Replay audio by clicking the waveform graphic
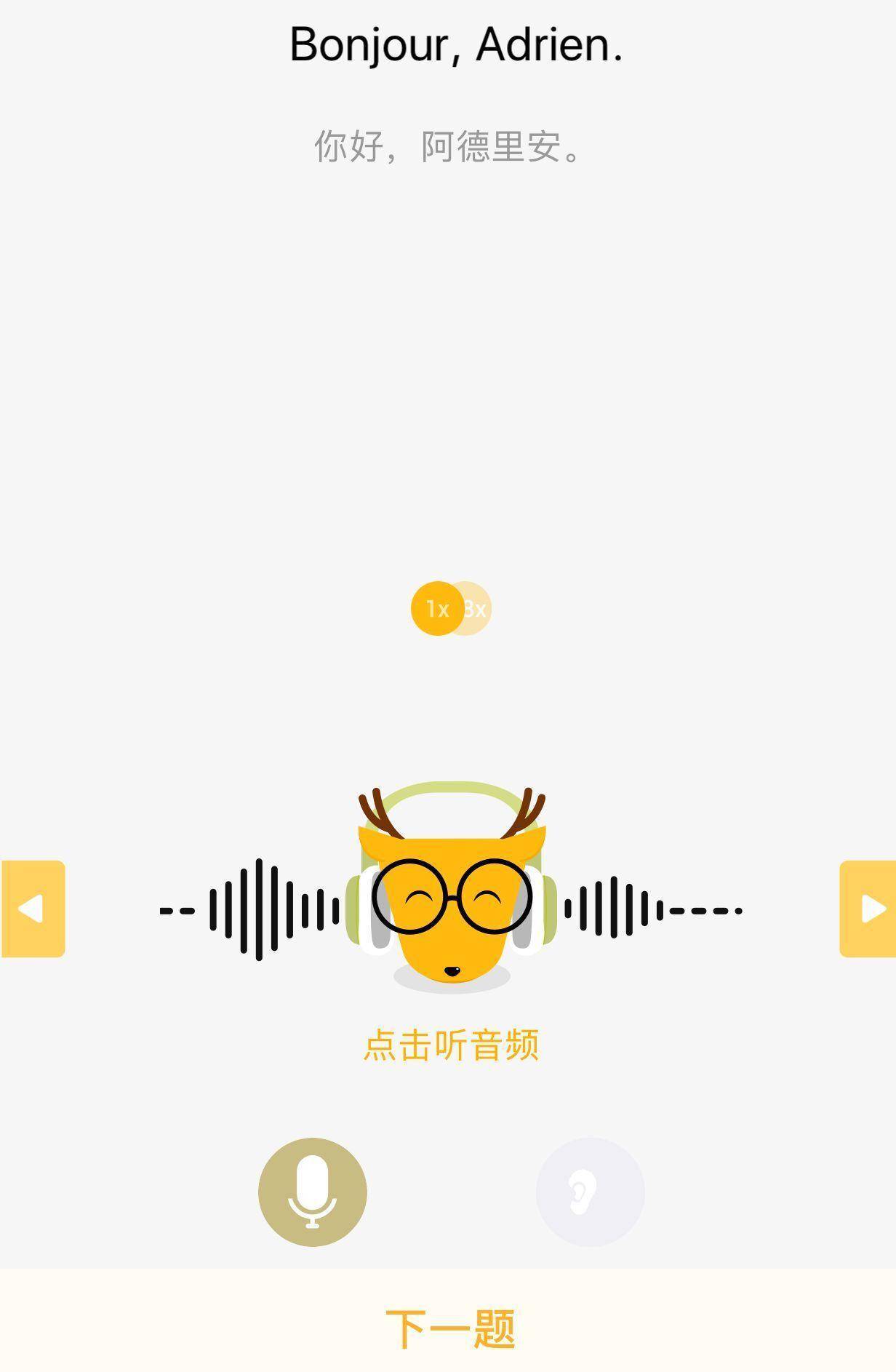Viewport: 896px width, 1372px height. (x=640, y=909)
